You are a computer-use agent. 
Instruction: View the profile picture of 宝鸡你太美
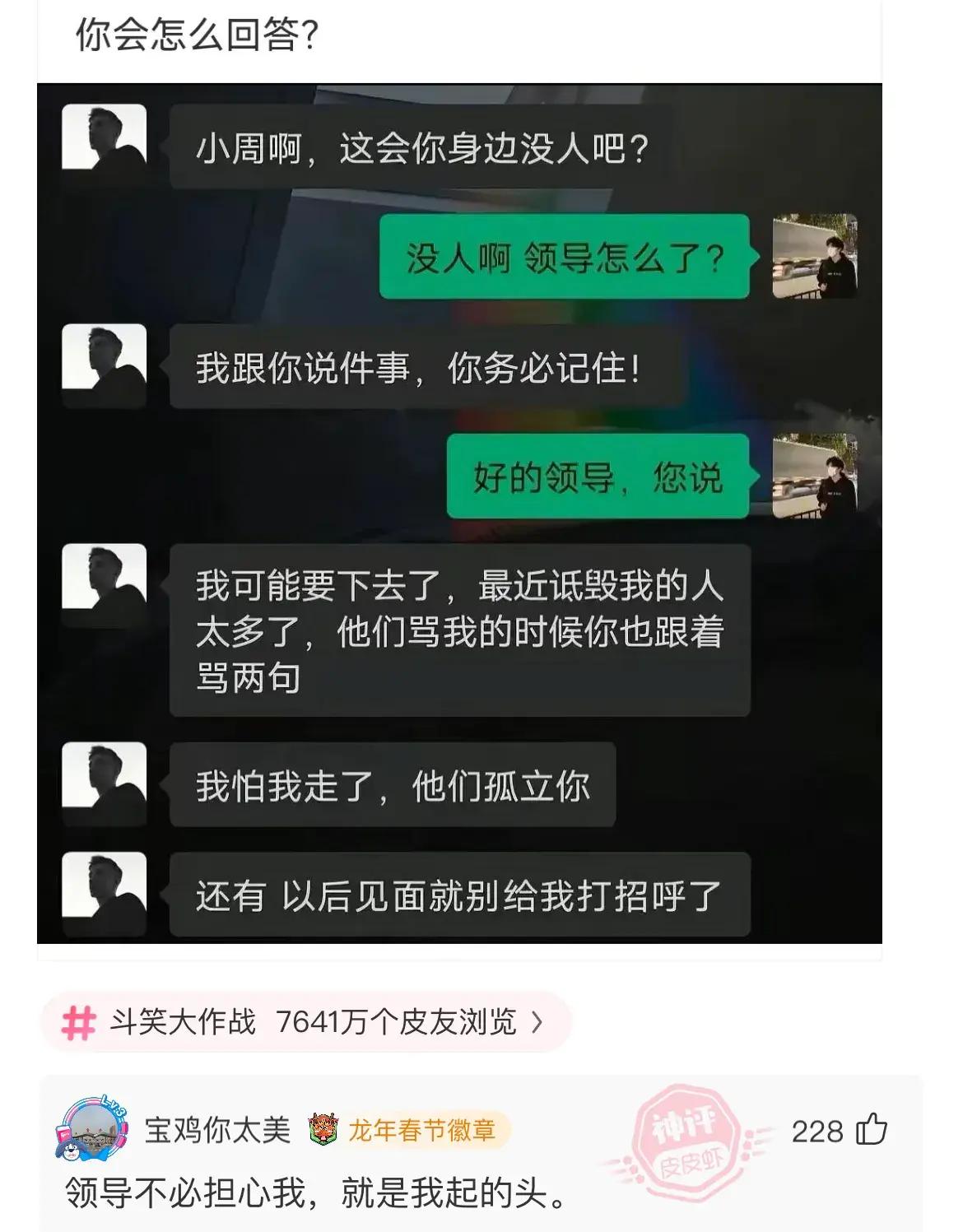click(92, 1130)
